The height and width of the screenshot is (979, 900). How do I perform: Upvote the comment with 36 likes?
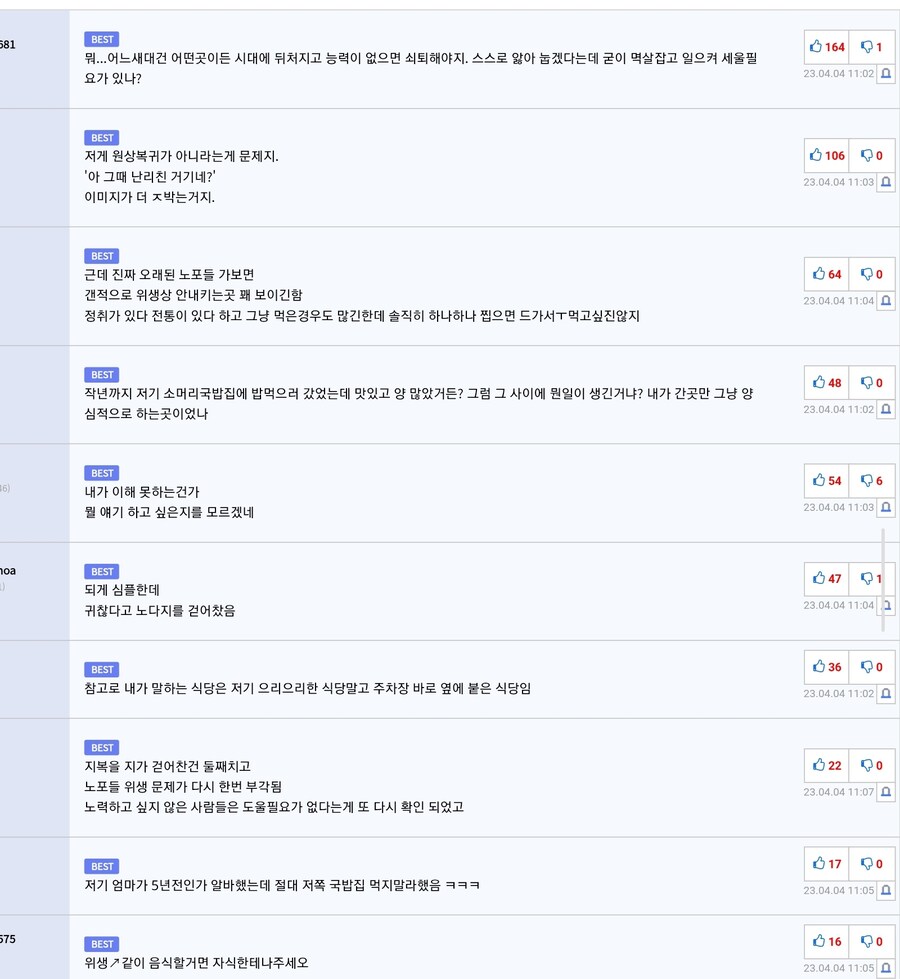tap(824, 667)
